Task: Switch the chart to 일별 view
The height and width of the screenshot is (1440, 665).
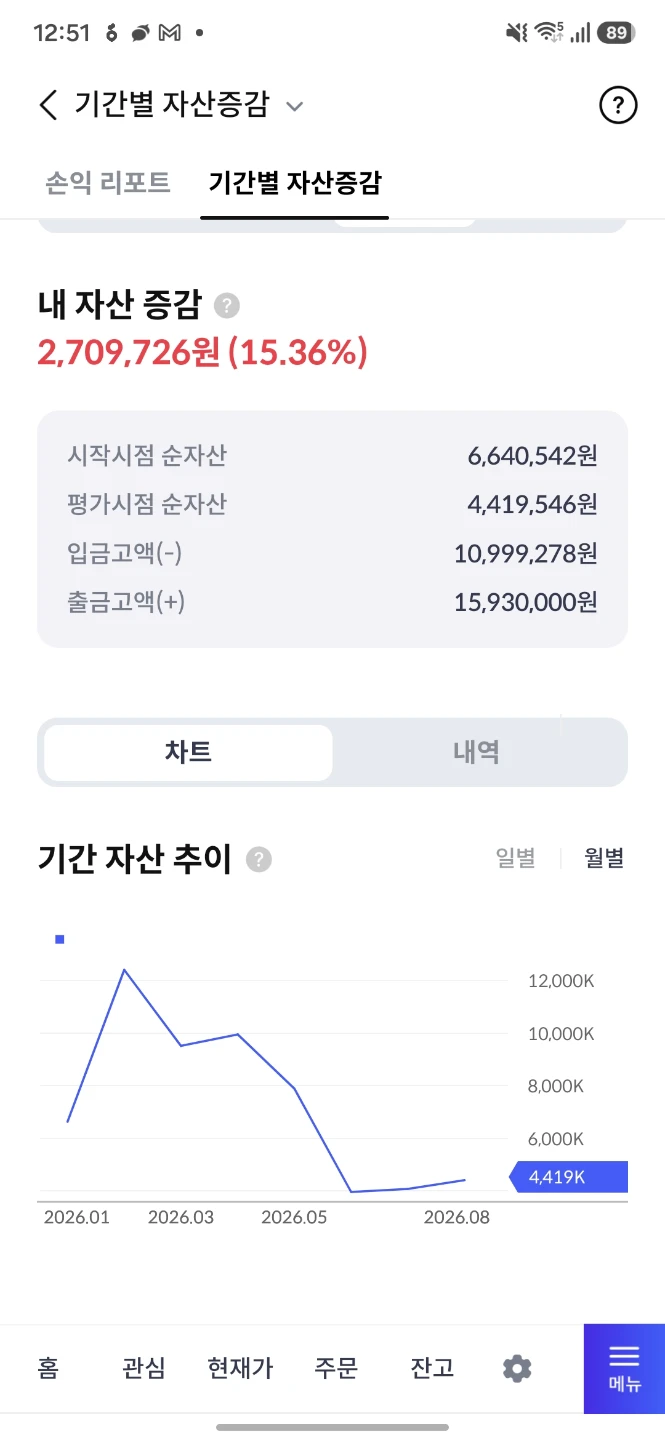Action: pos(516,858)
